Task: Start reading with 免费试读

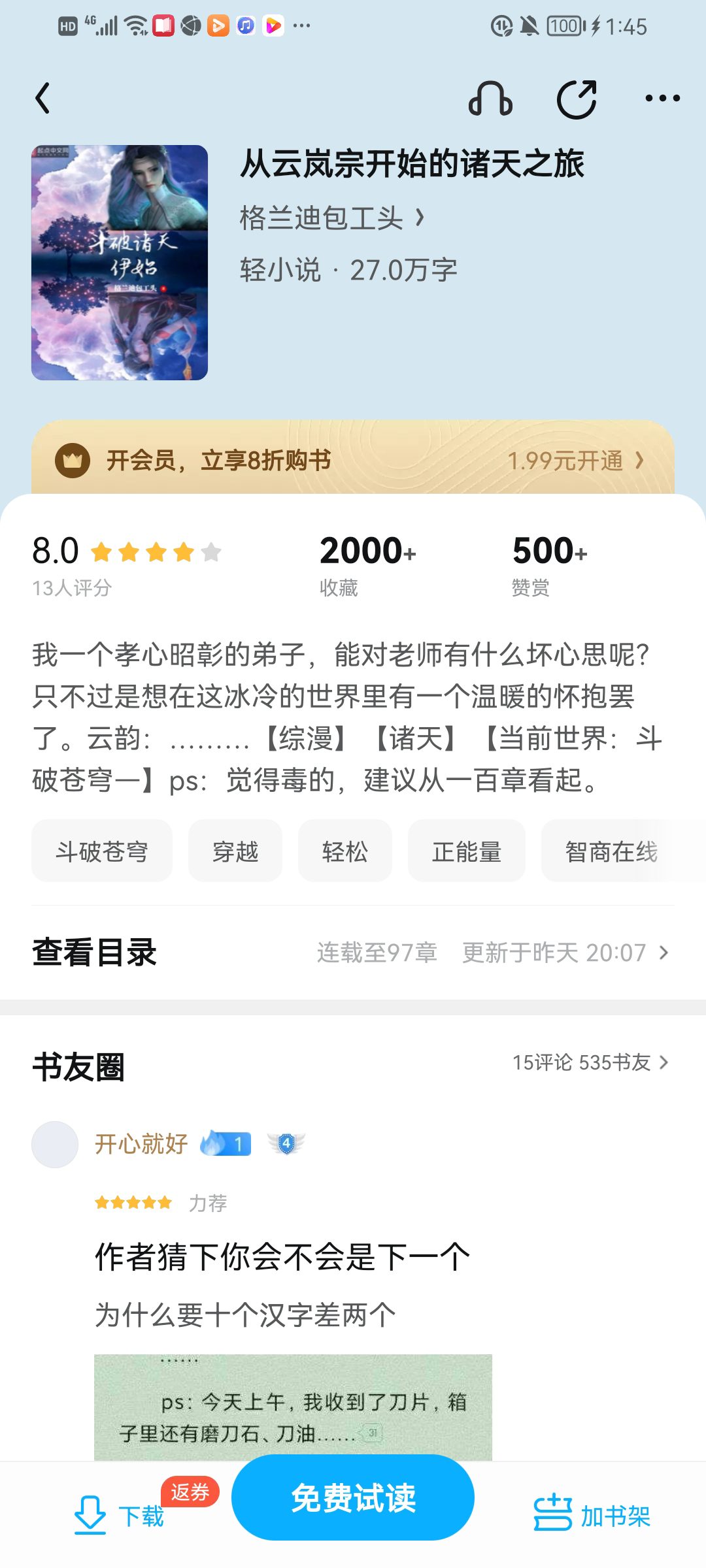Action: [353, 1497]
